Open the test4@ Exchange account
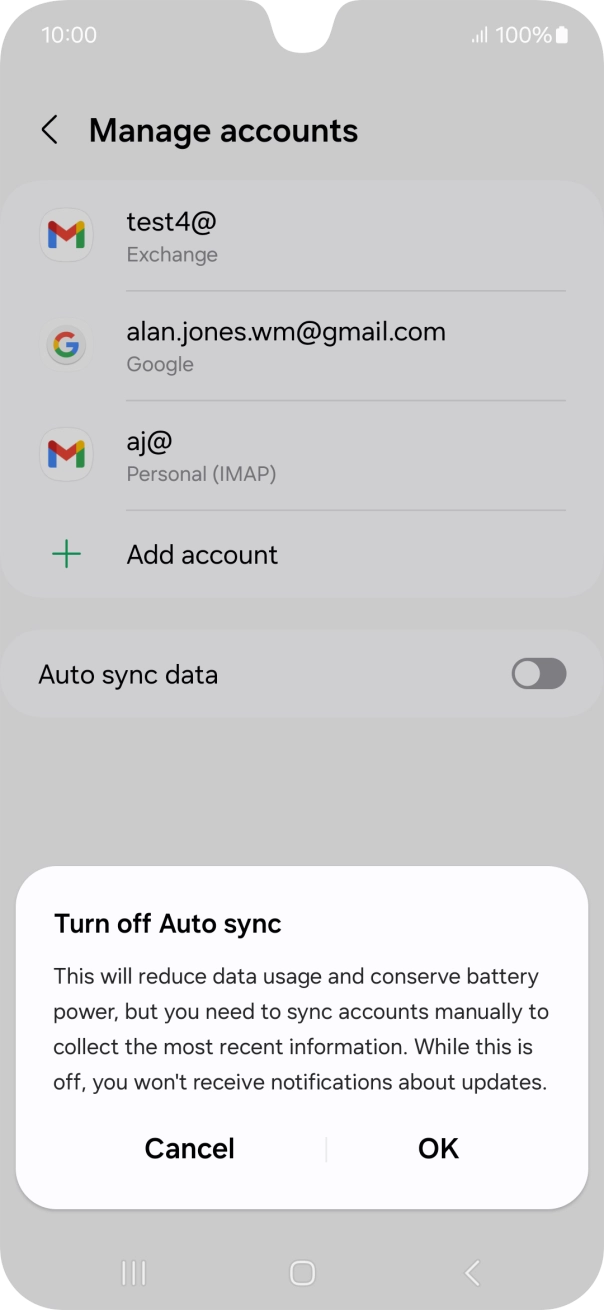 click(300, 237)
